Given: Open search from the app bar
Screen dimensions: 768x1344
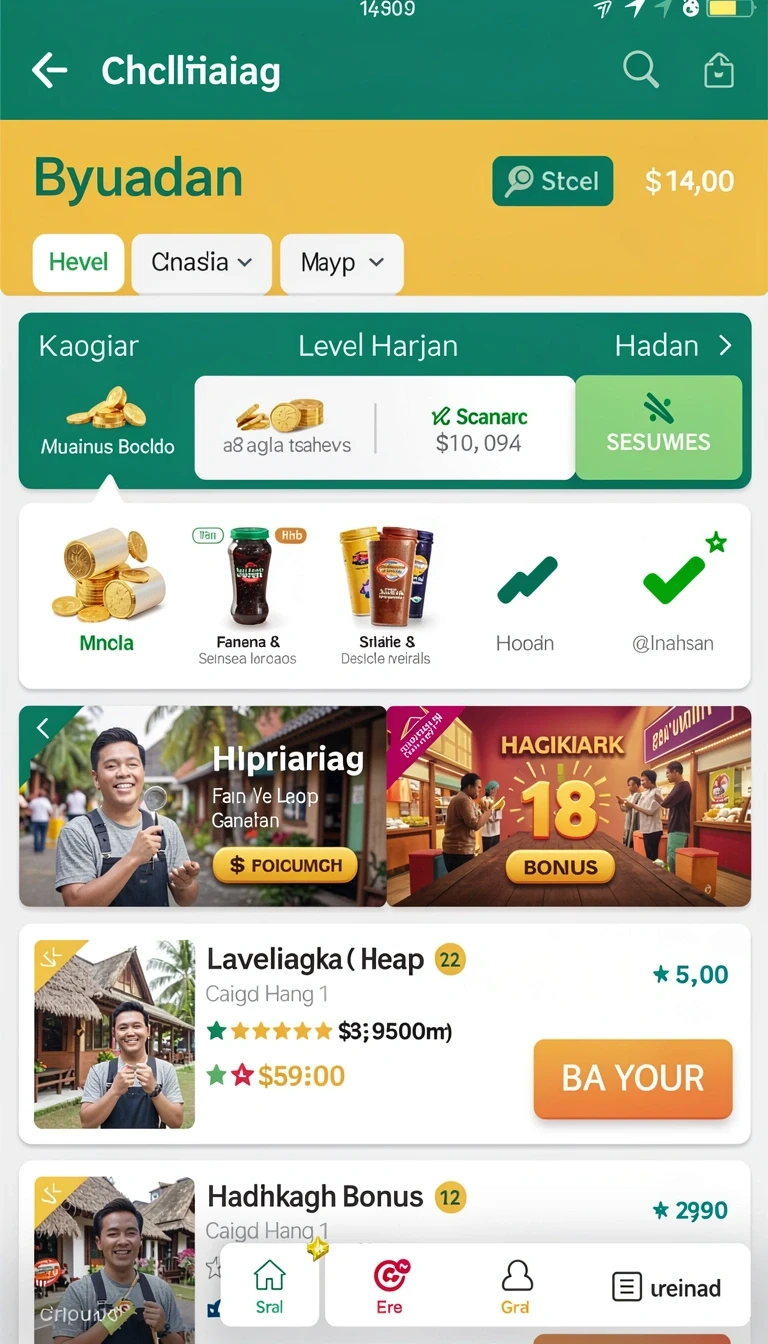Looking at the screenshot, I should pos(640,70).
